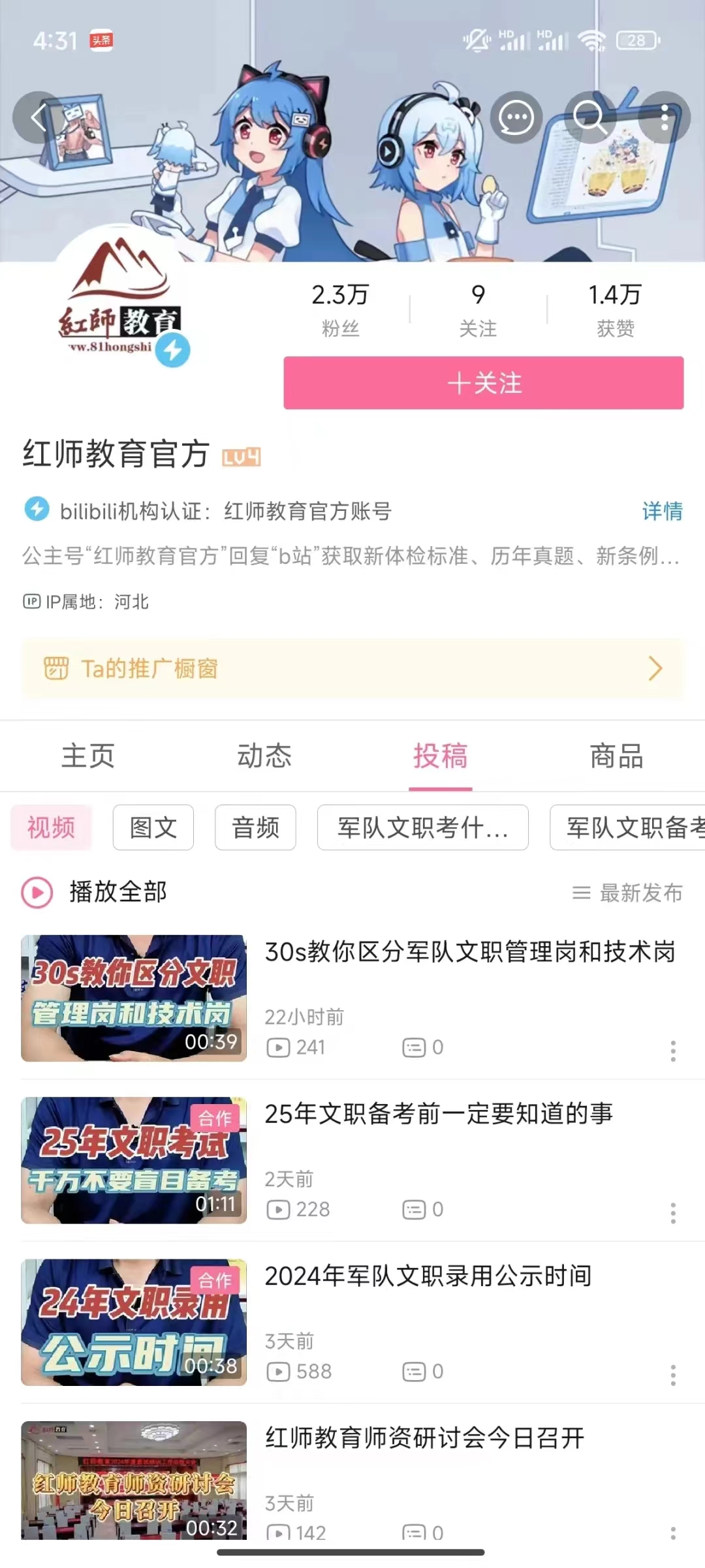Select the 音频 filter chip
The width and height of the screenshot is (705, 1568).
pos(255,827)
